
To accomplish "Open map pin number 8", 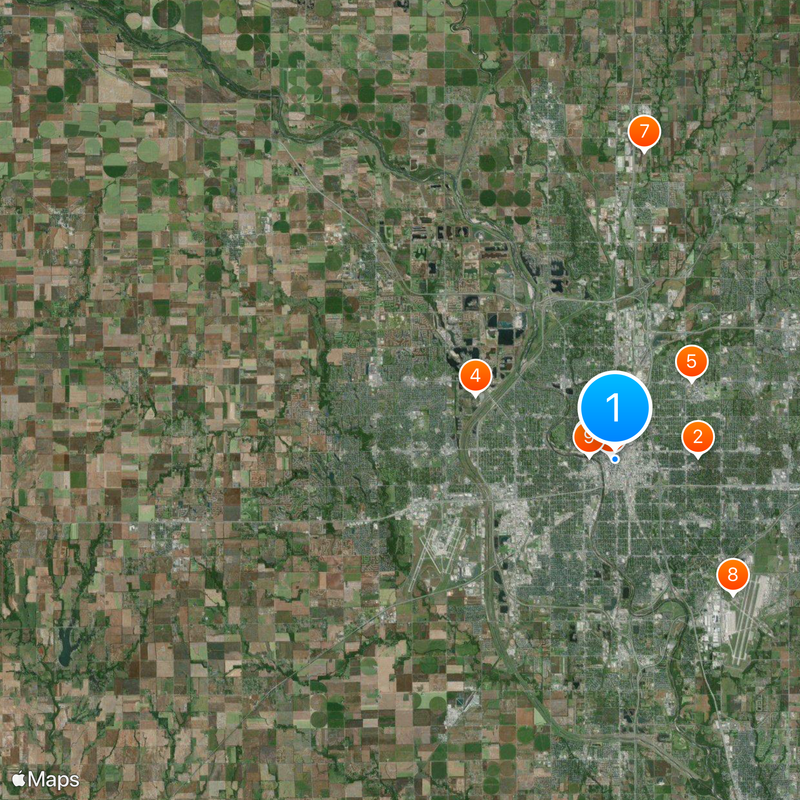I will [x=733, y=574].
